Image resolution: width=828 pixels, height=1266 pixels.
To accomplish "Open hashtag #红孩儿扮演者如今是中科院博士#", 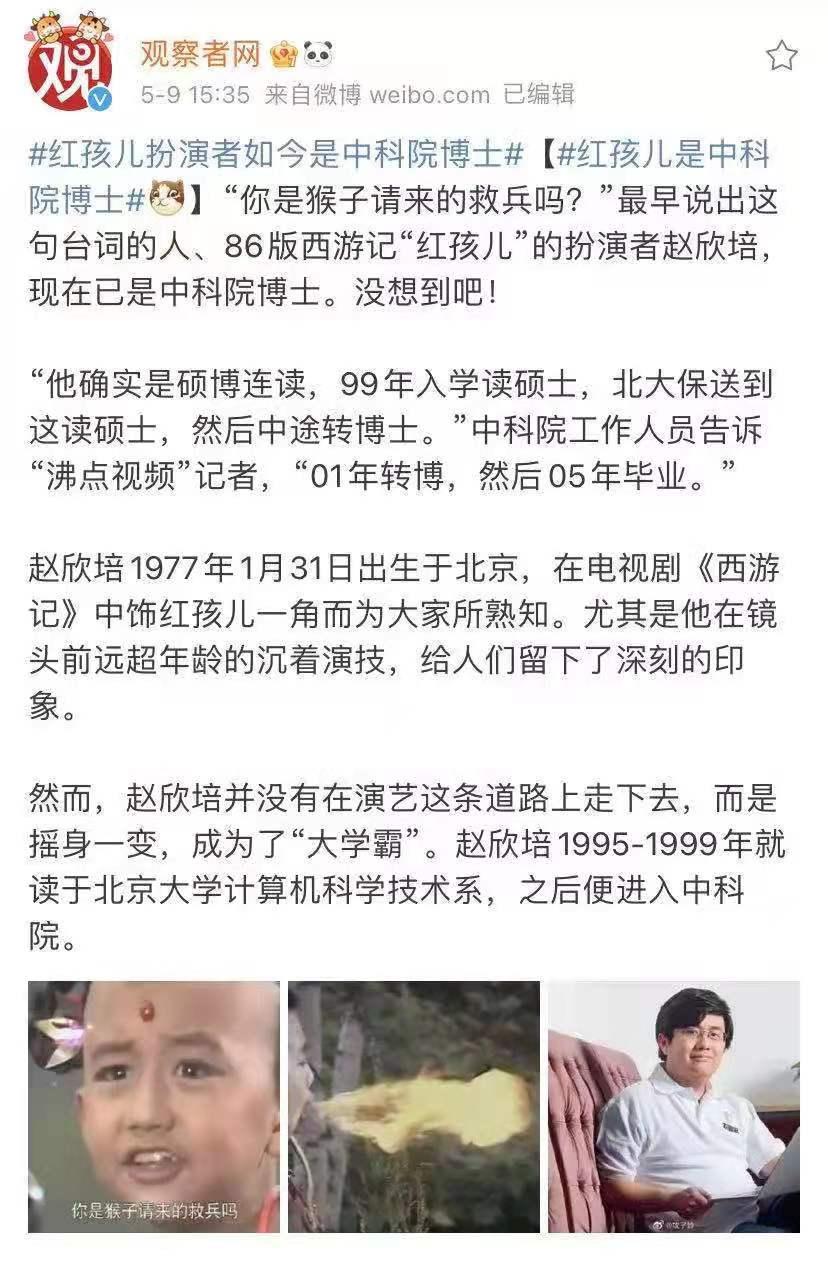I will (277, 155).
